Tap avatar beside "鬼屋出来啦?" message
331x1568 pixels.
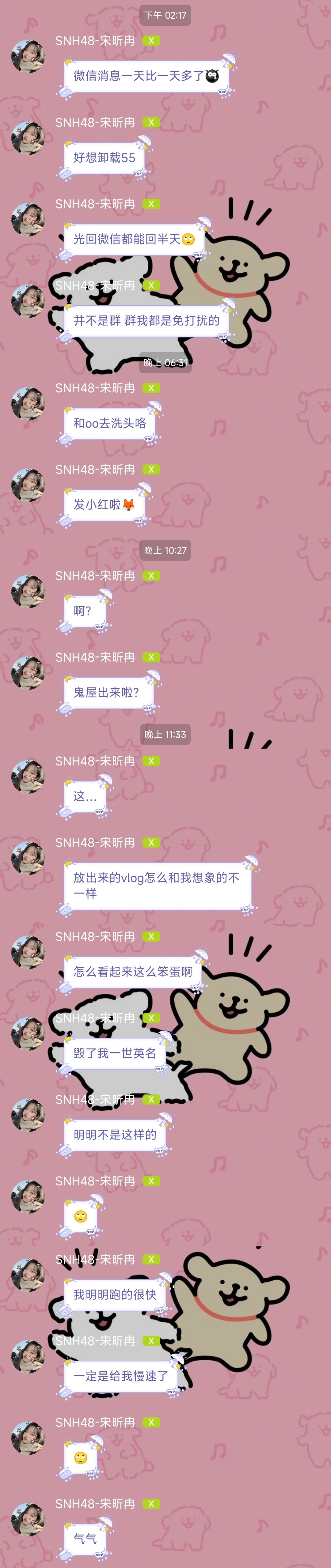pos(28,673)
